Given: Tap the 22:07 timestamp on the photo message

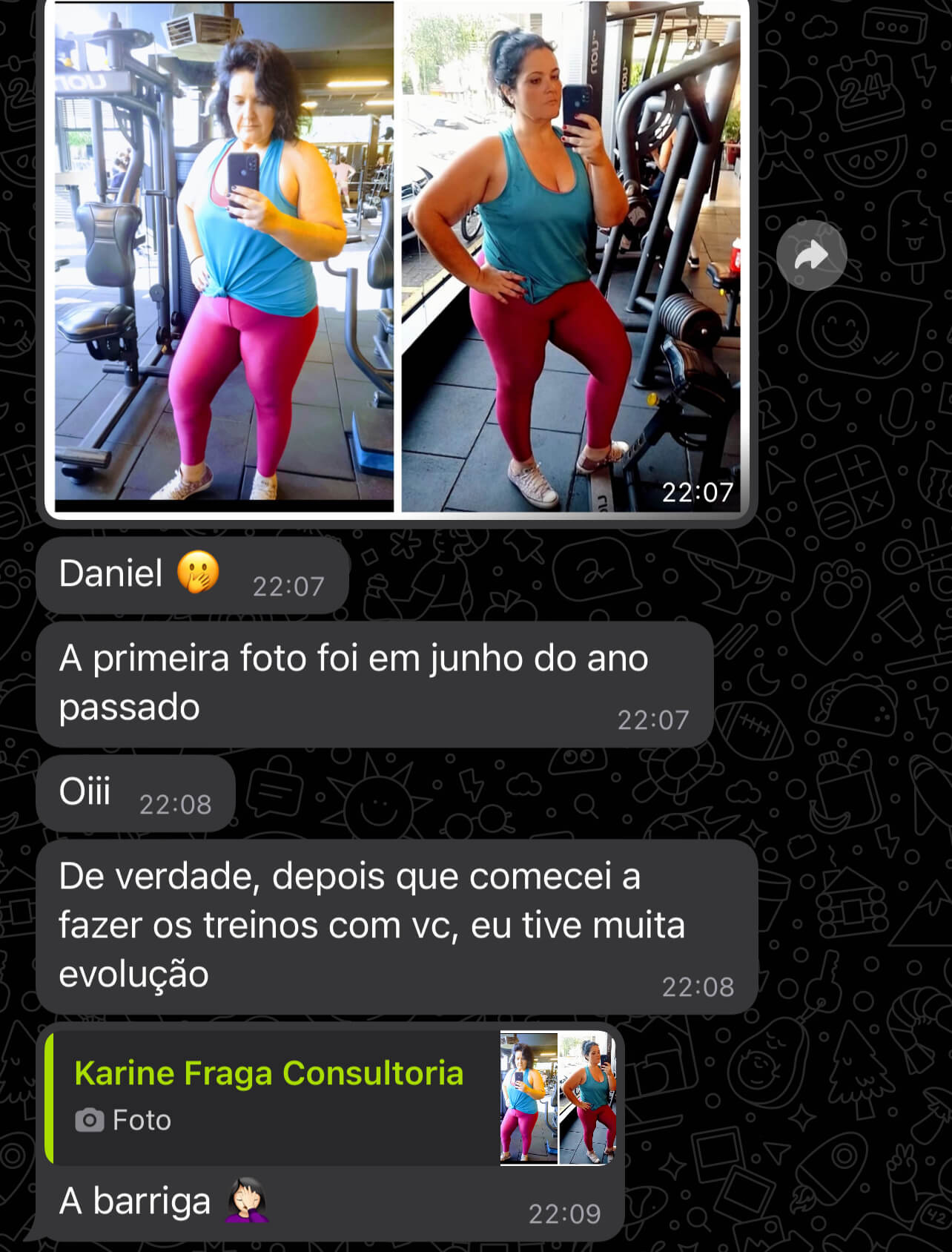Looking at the screenshot, I should [x=695, y=492].
